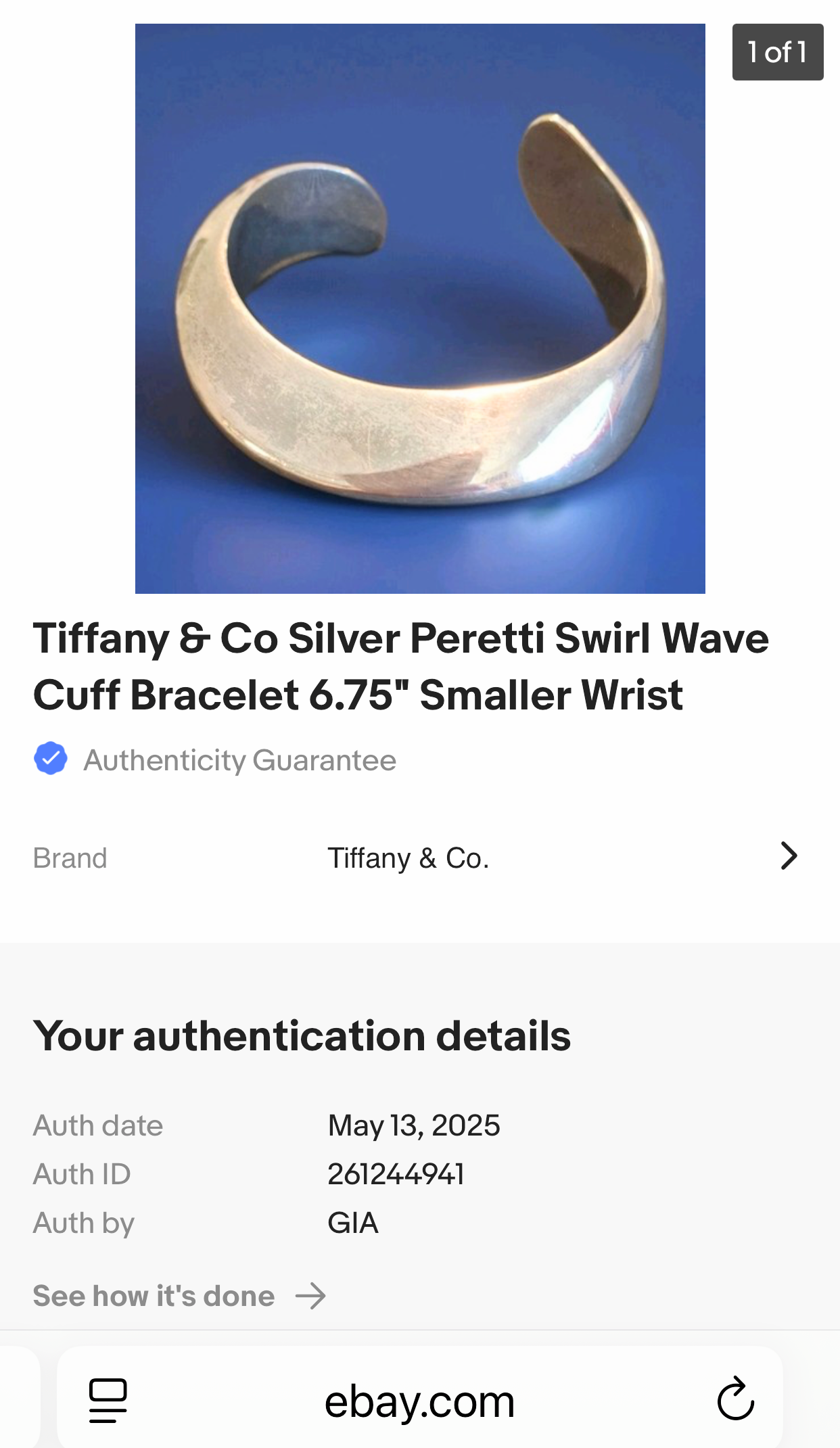840x1448 pixels.
Task: Open the page settings menu icon
Action: (x=108, y=1400)
